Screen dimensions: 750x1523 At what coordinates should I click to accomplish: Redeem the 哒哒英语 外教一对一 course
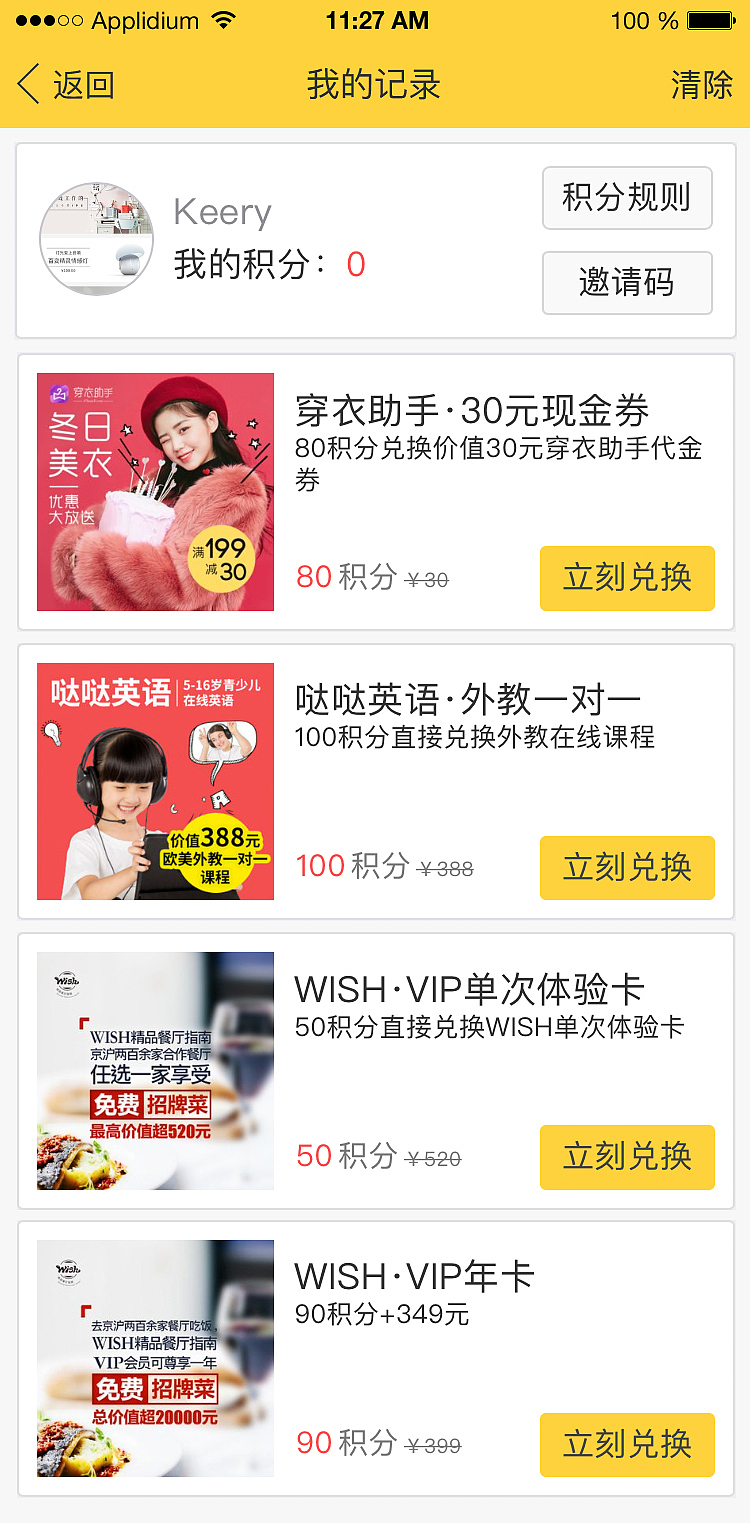[627, 867]
